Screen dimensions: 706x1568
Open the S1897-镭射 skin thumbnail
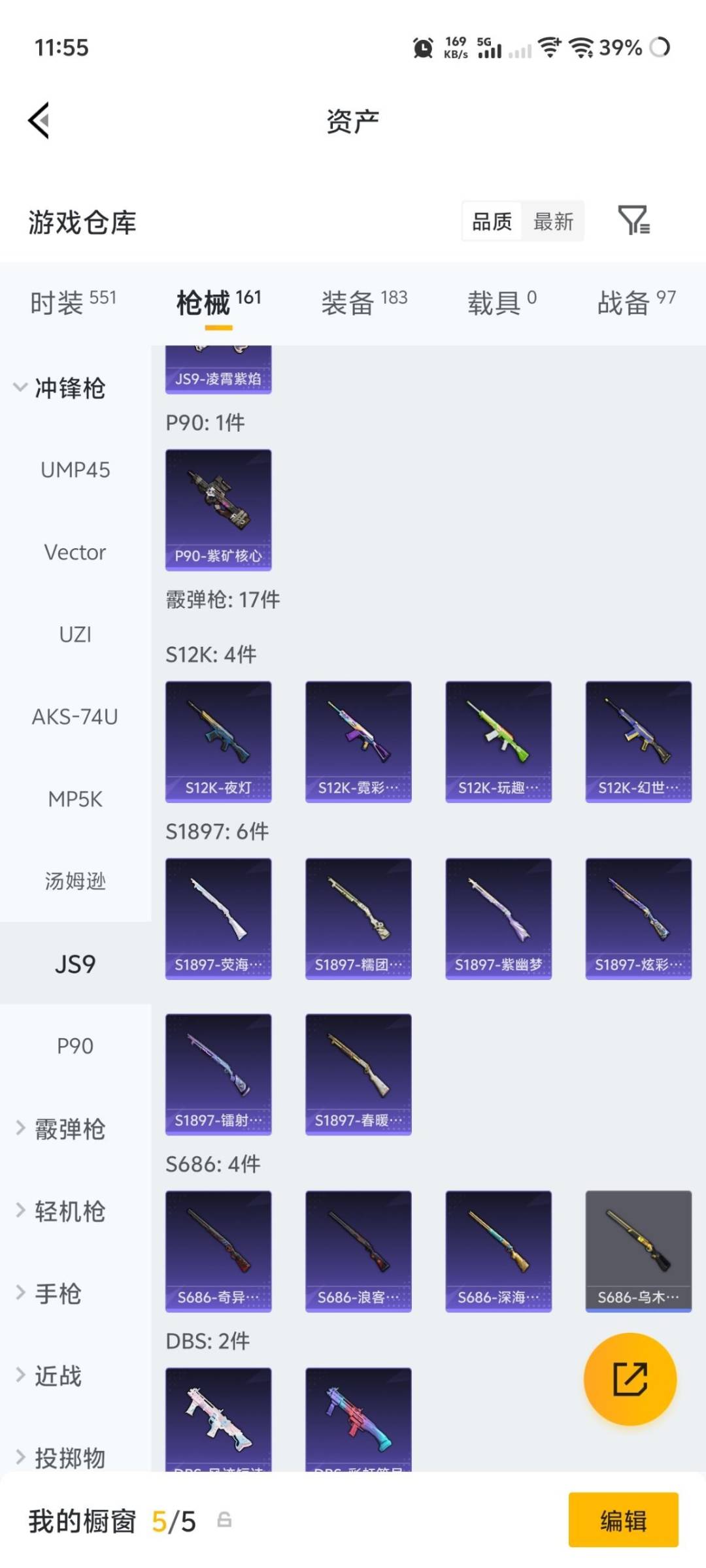(x=218, y=1074)
